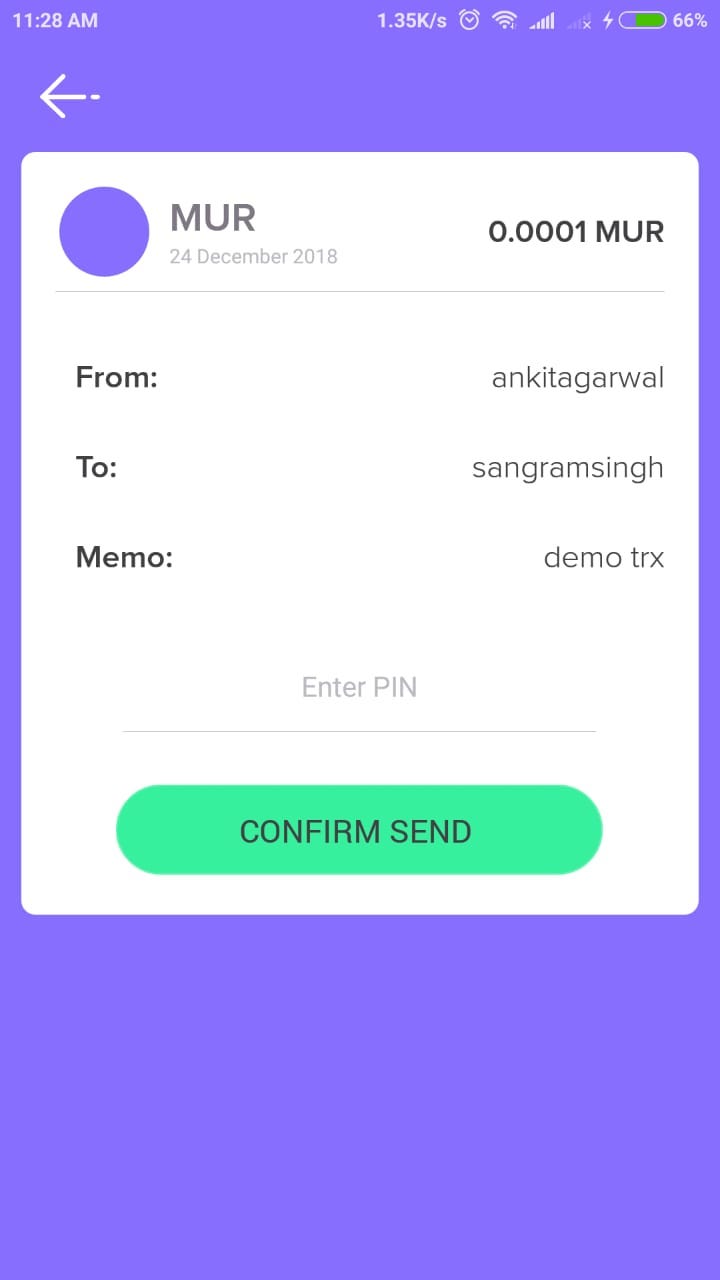Screen dimensions: 720x1280
Task: Go back using the arrow icon
Action: [x=68, y=97]
